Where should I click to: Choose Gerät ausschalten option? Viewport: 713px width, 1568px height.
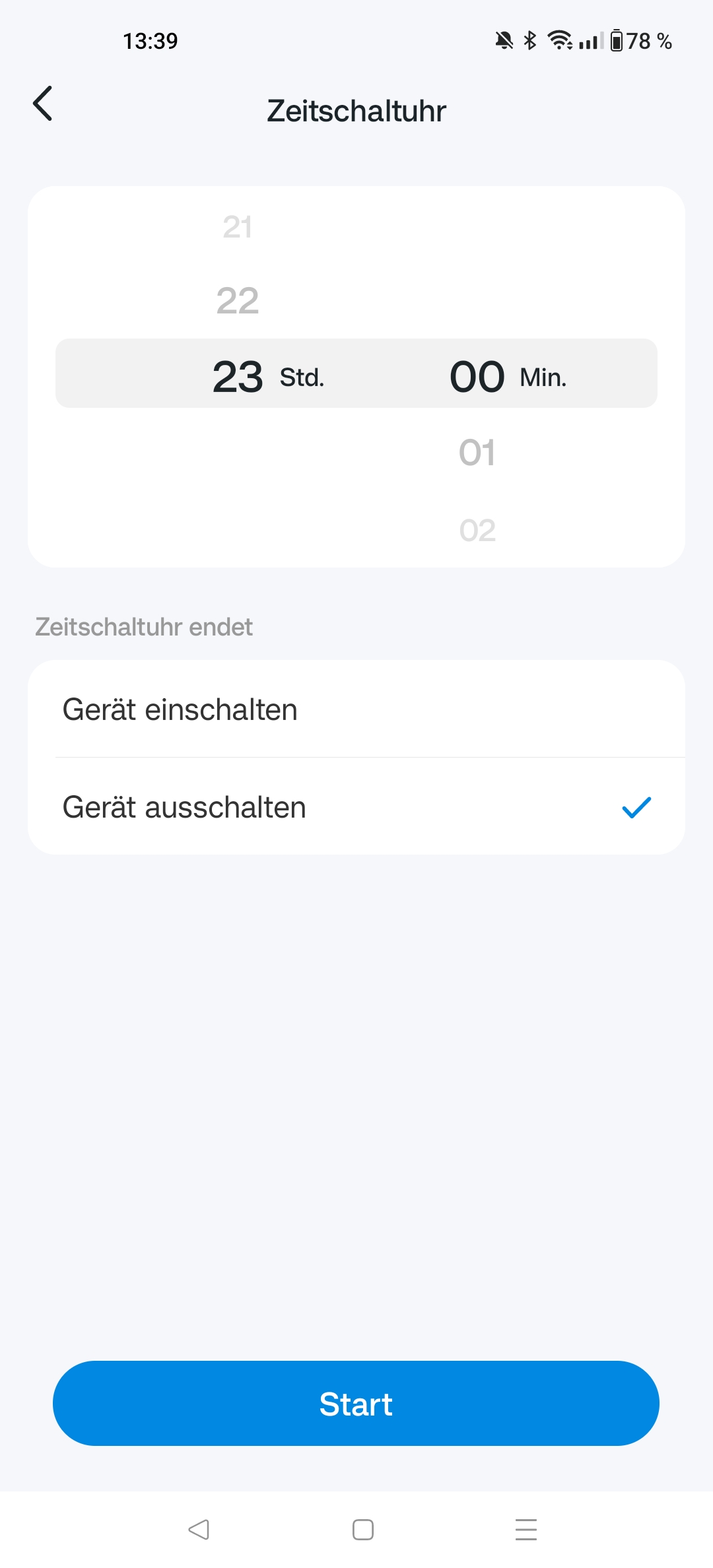pyautogui.click(x=356, y=807)
